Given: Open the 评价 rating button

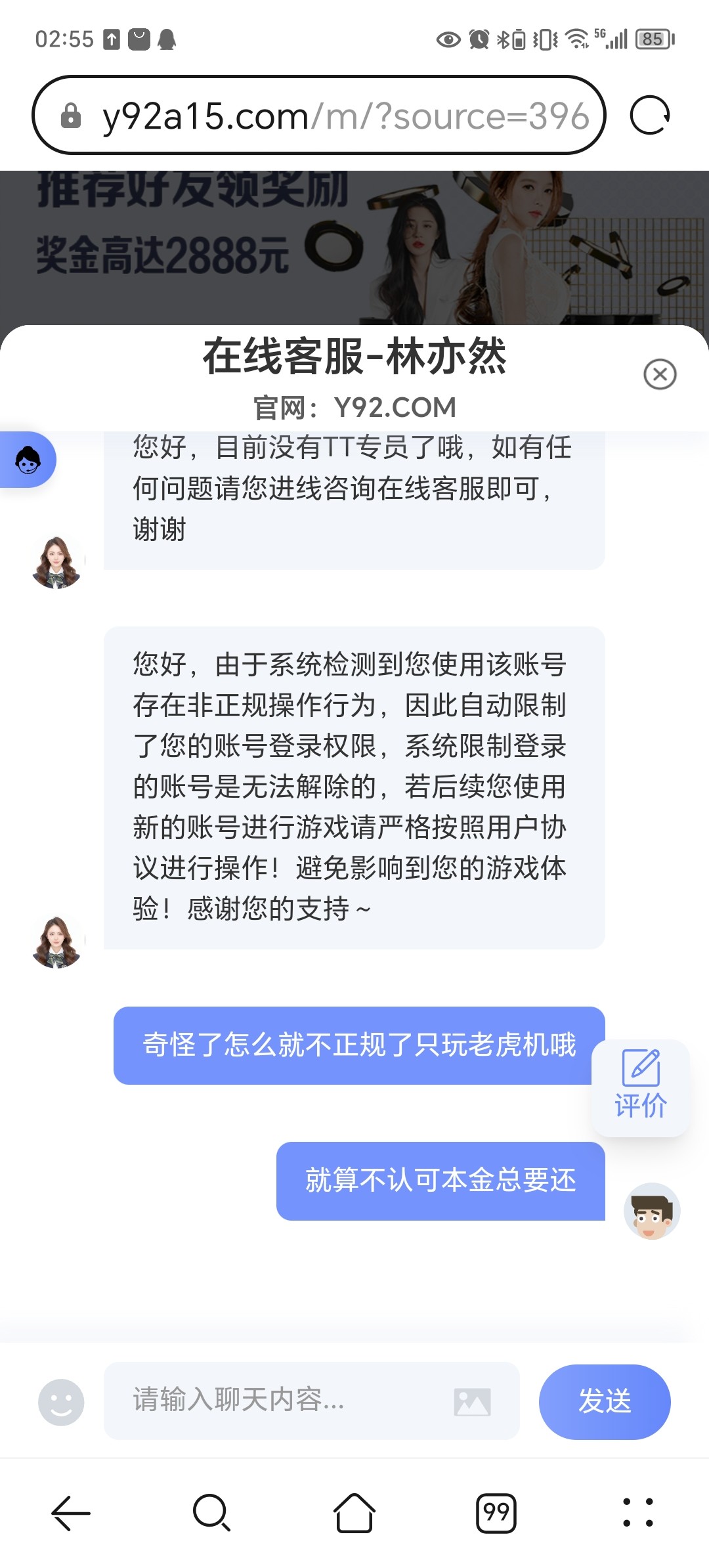Looking at the screenshot, I should coord(641,1088).
